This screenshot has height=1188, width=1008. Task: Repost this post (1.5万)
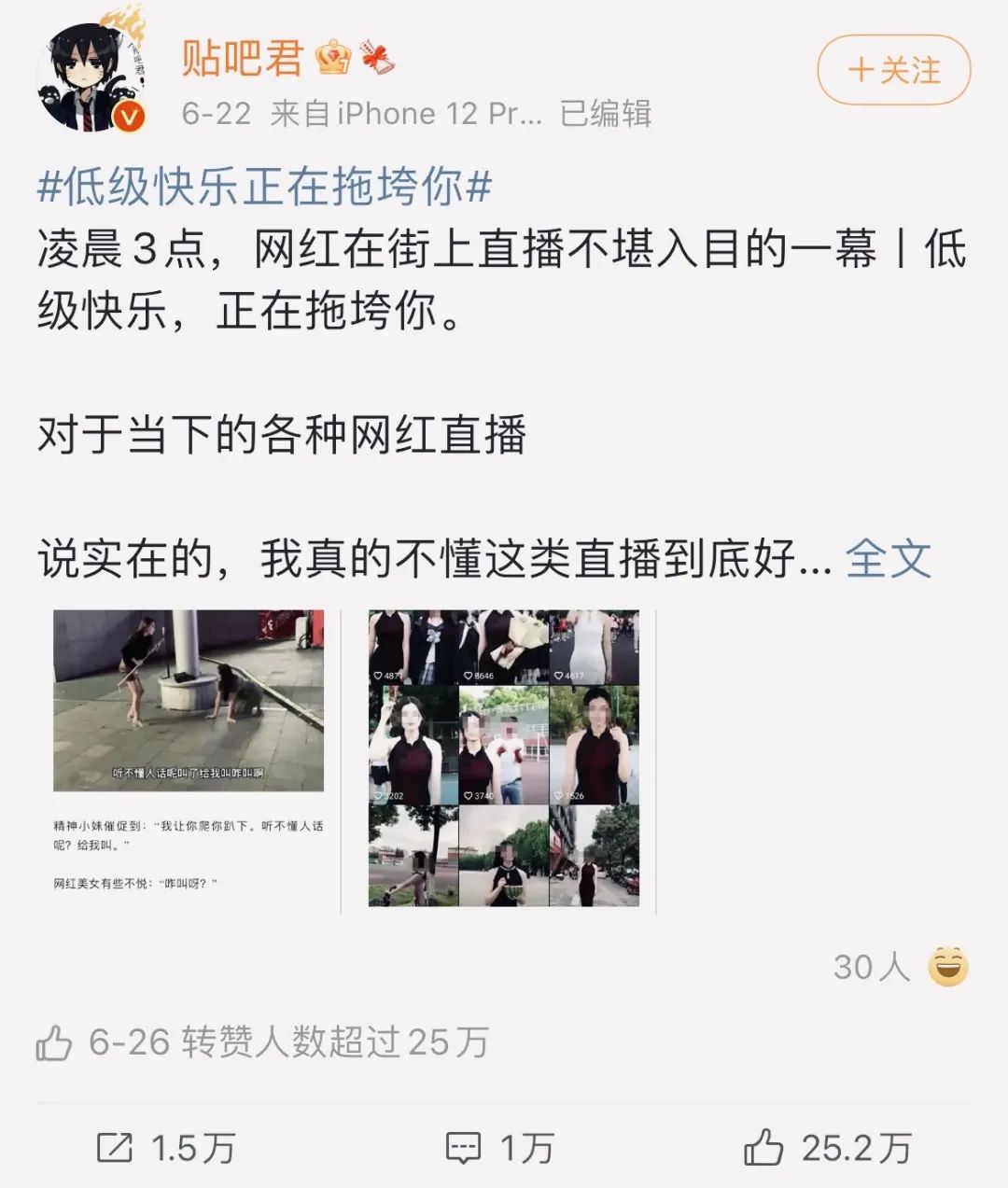tap(166, 1148)
